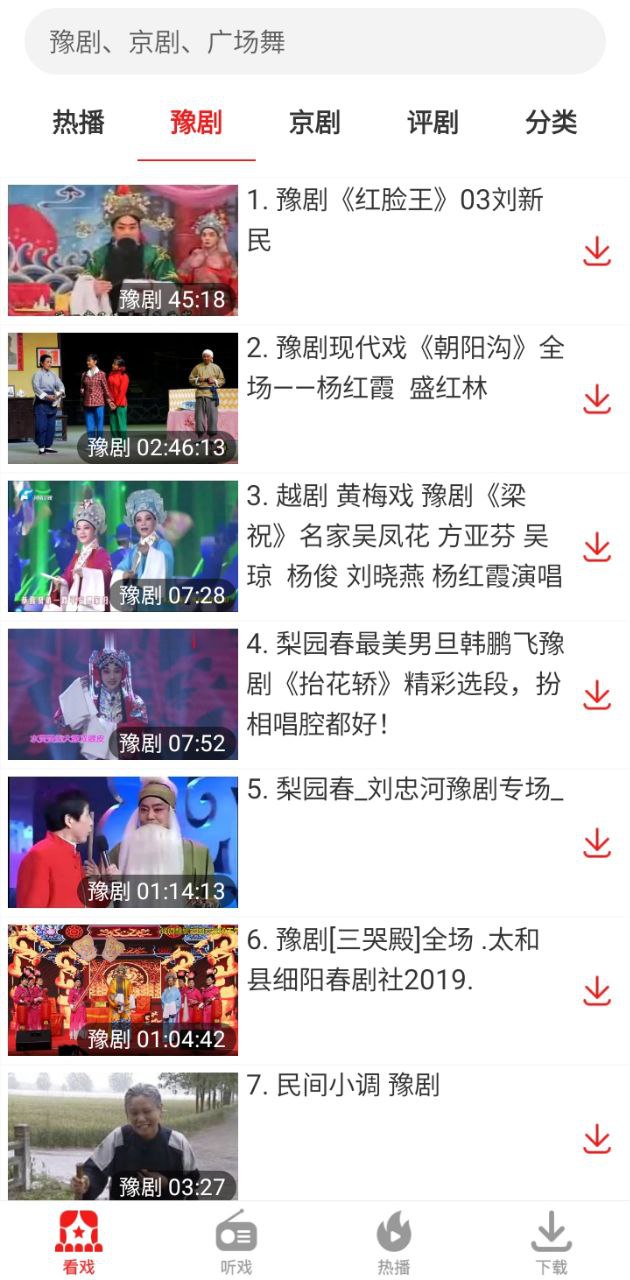
Task: Download 豫剧[三哭殿]全场
Action: pos(597,991)
